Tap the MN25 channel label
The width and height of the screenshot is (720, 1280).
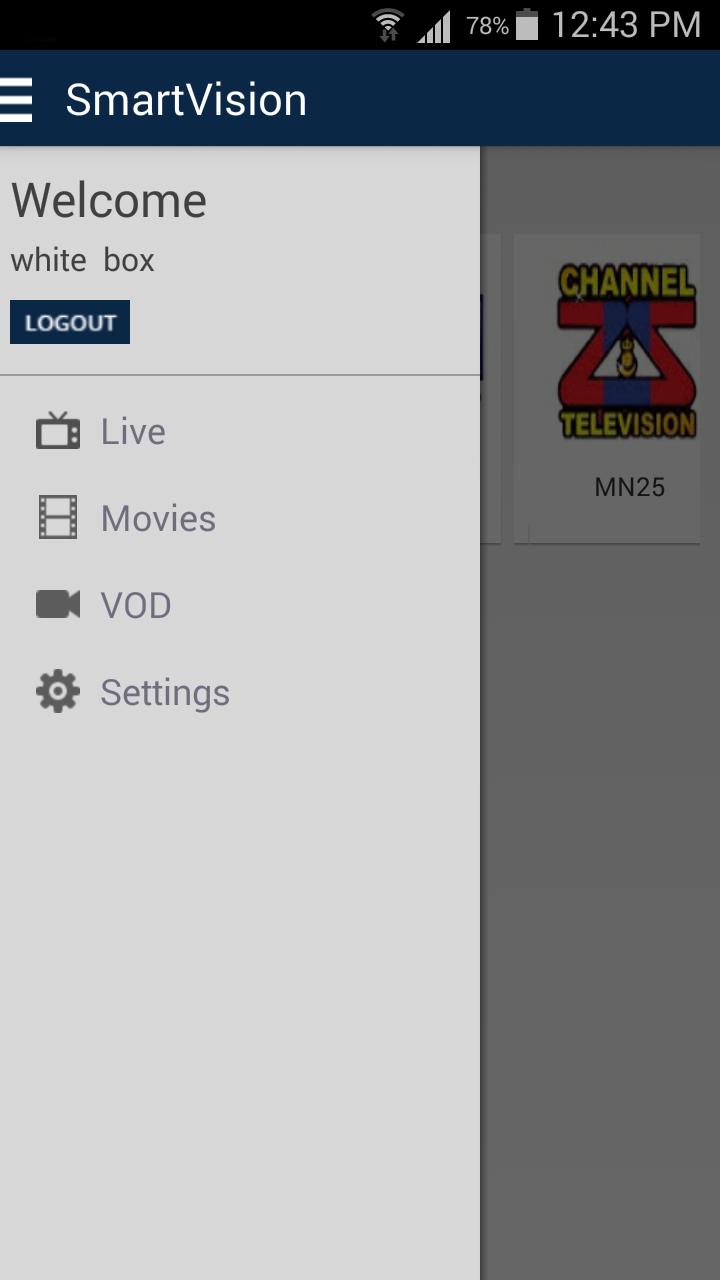(x=629, y=487)
